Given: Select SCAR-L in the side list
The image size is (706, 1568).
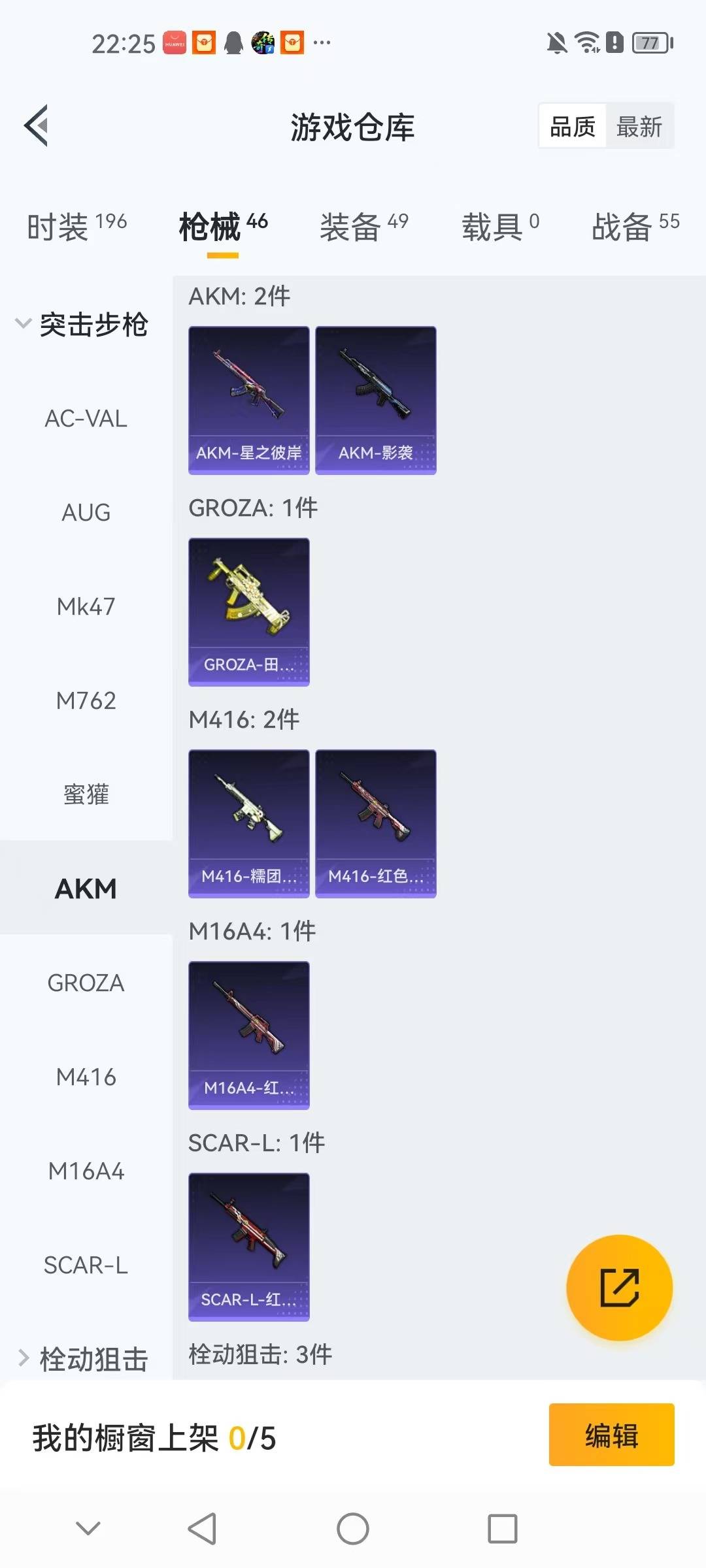Looking at the screenshot, I should coord(86,1266).
